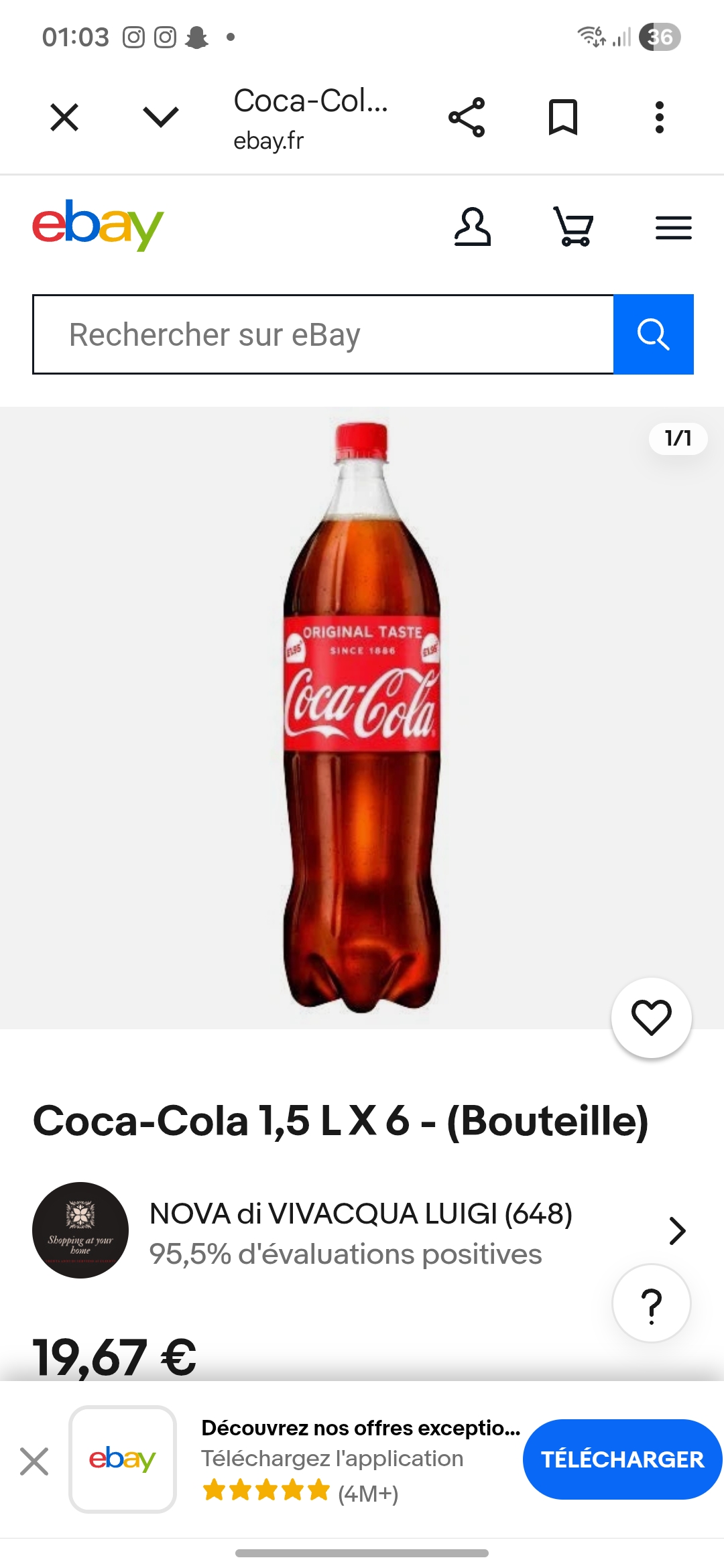724x1568 pixels.
Task: View the 1/1 image counter
Action: pos(677,439)
